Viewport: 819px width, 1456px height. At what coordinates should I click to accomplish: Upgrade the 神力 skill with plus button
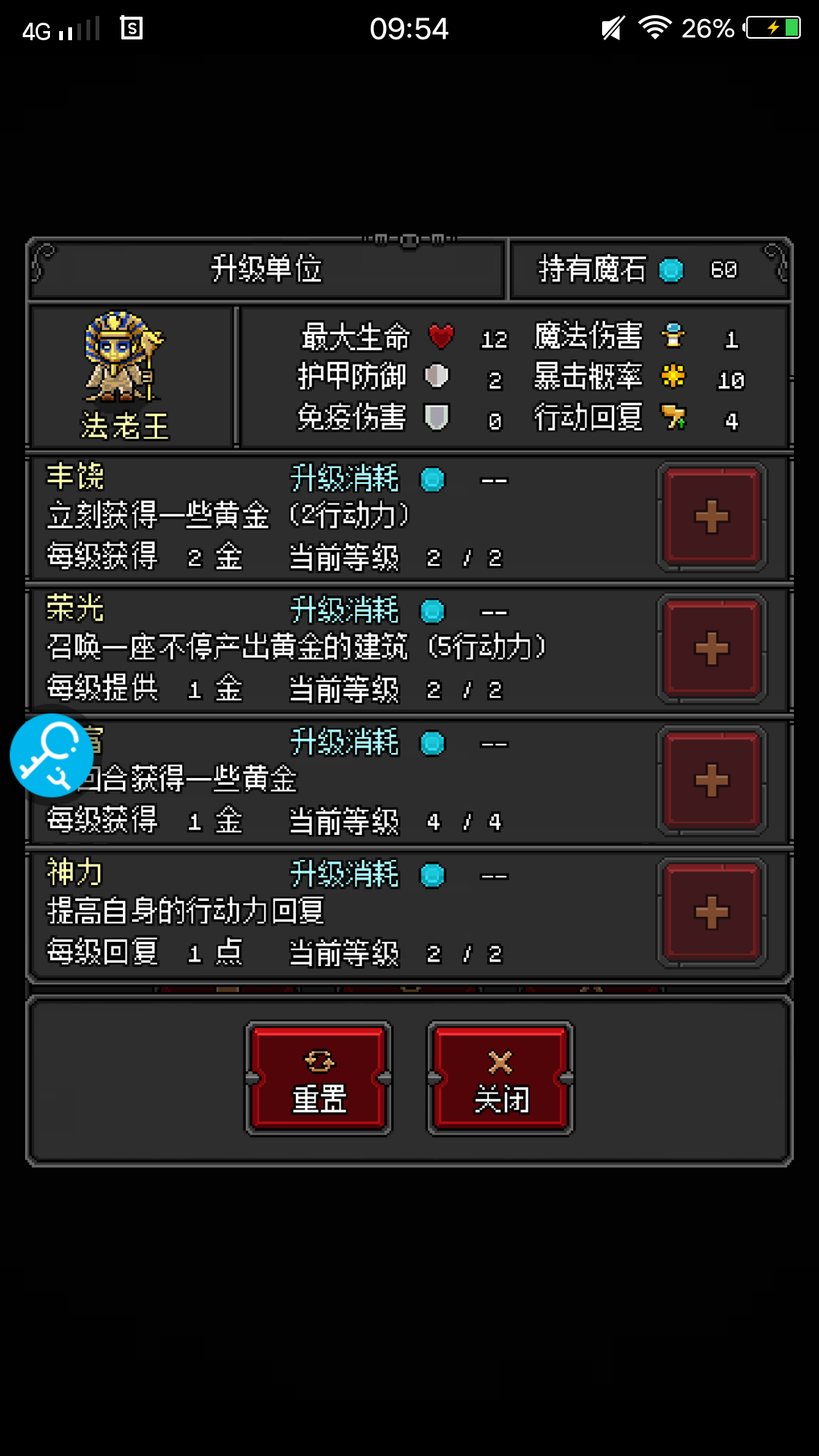click(x=711, y=912)
